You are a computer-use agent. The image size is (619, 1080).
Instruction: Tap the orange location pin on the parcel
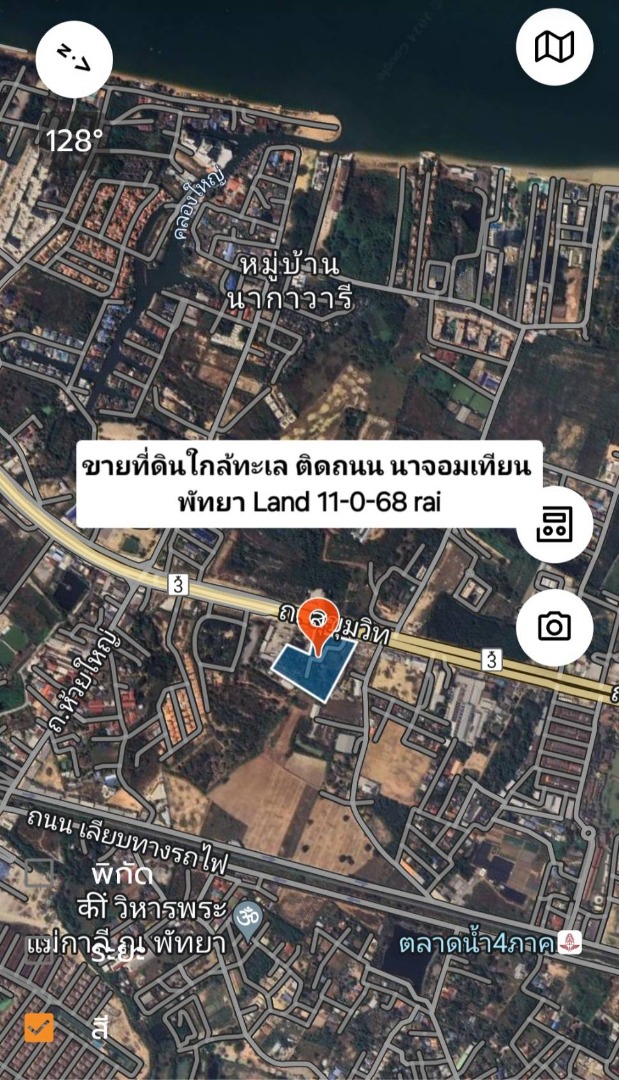click(319, 622)
